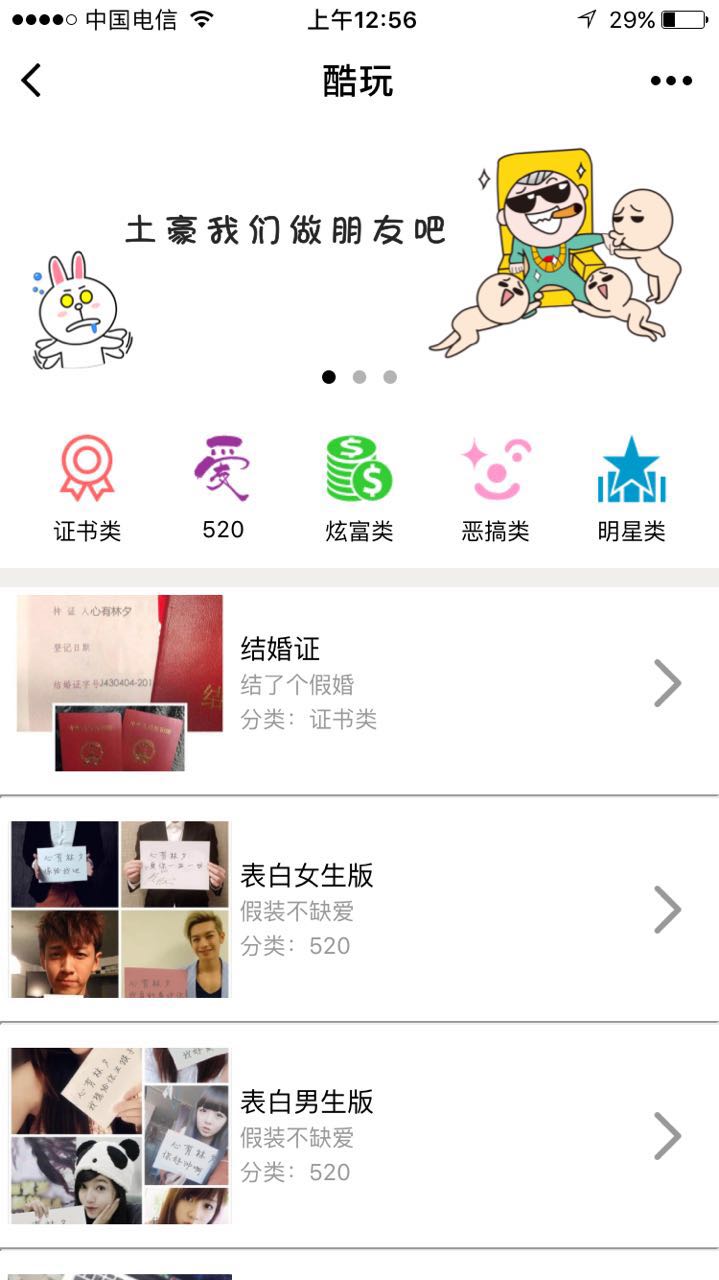Open the 表白男生版 item
This screenshot has height=1280, width=719.
tap(359, 1136)
